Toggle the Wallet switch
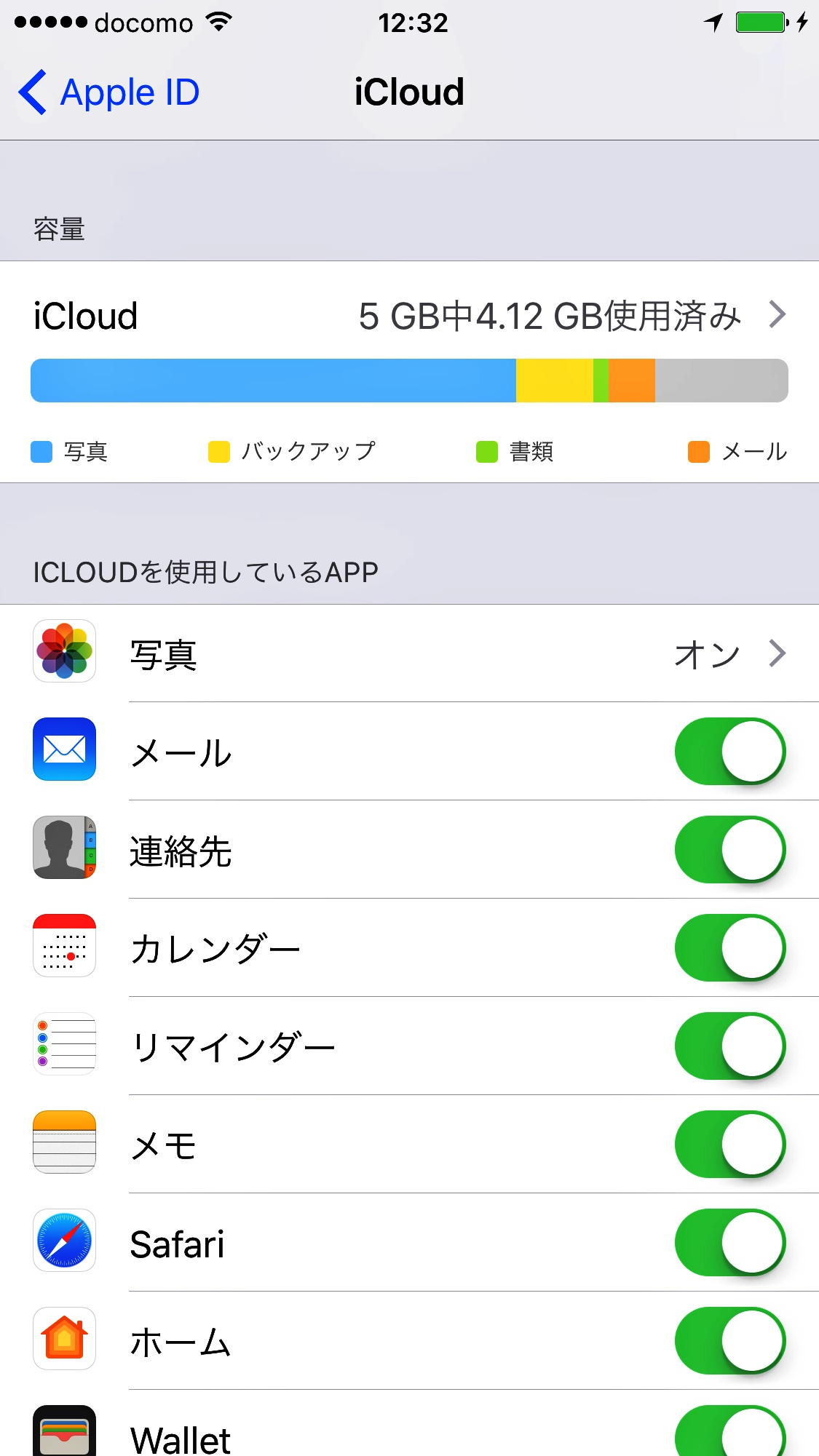This screenshot has width=819, height=1456. 730,1431
